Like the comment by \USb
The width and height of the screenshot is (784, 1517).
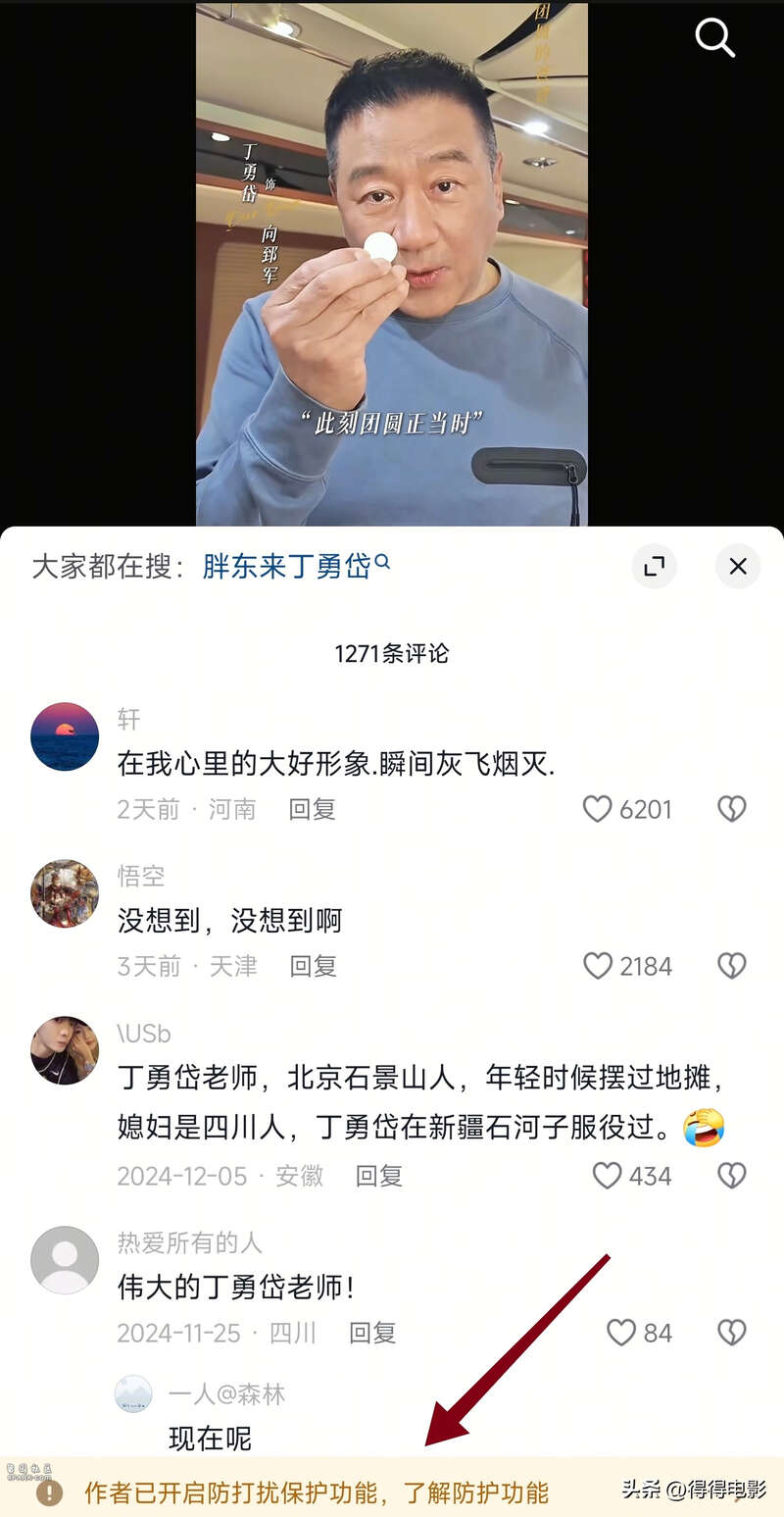pyautogui.click(x=607, y=1176)
